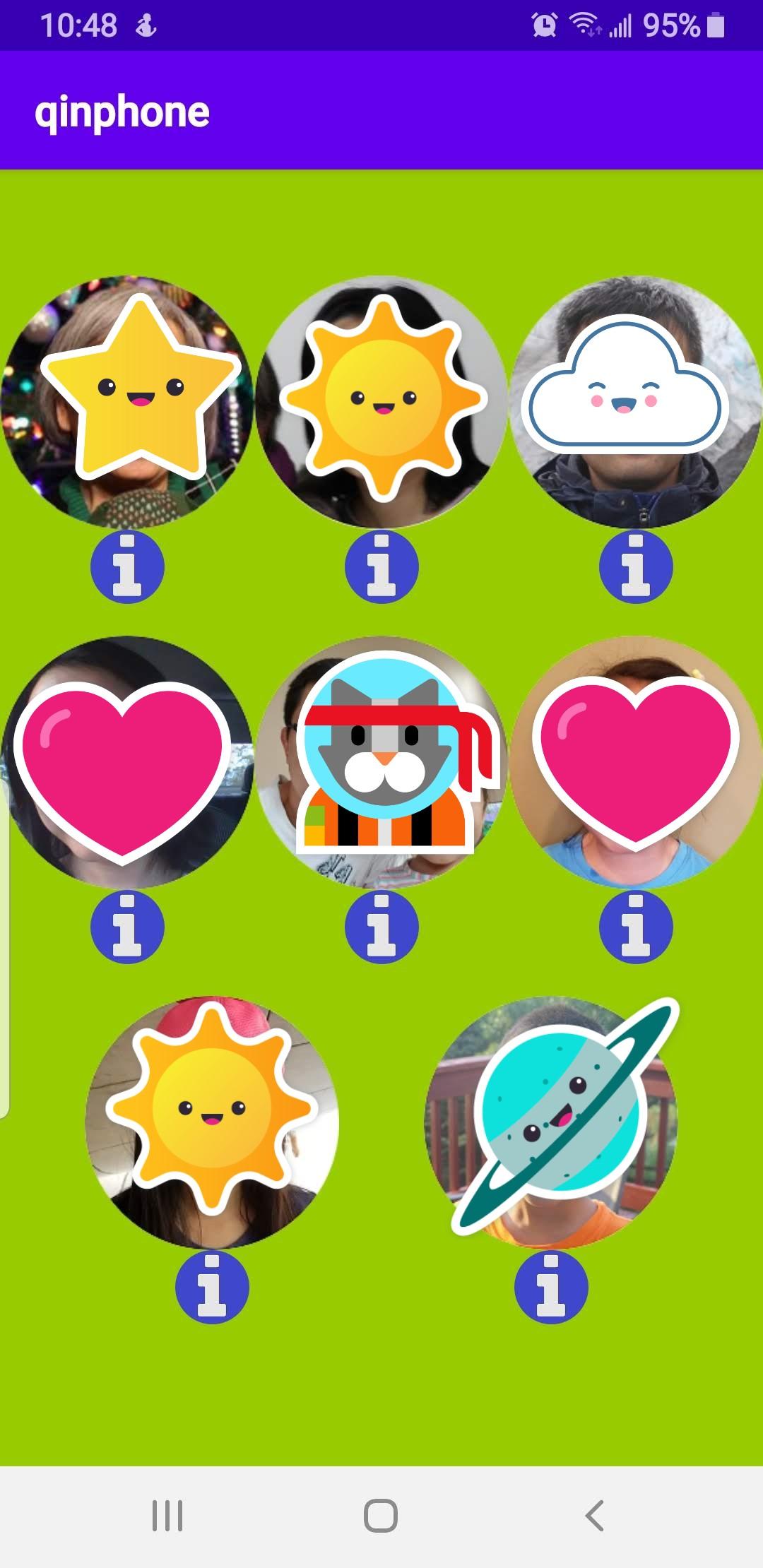Open the contact photo with the cloud sticker
Image resolution: width=763 pixels, height=1568 pixels.
click(634, 401)
